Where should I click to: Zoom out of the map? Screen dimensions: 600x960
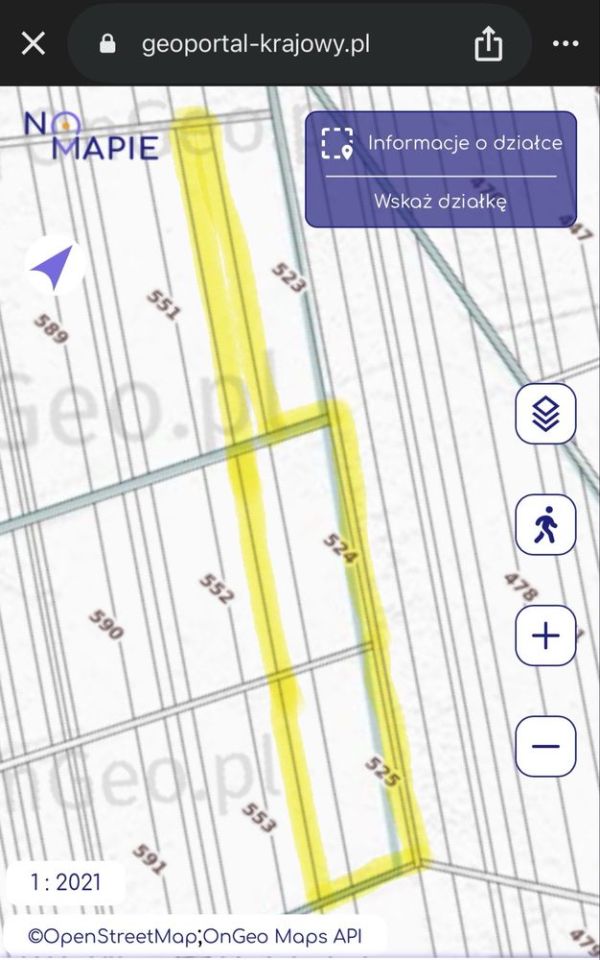(545, 746)
